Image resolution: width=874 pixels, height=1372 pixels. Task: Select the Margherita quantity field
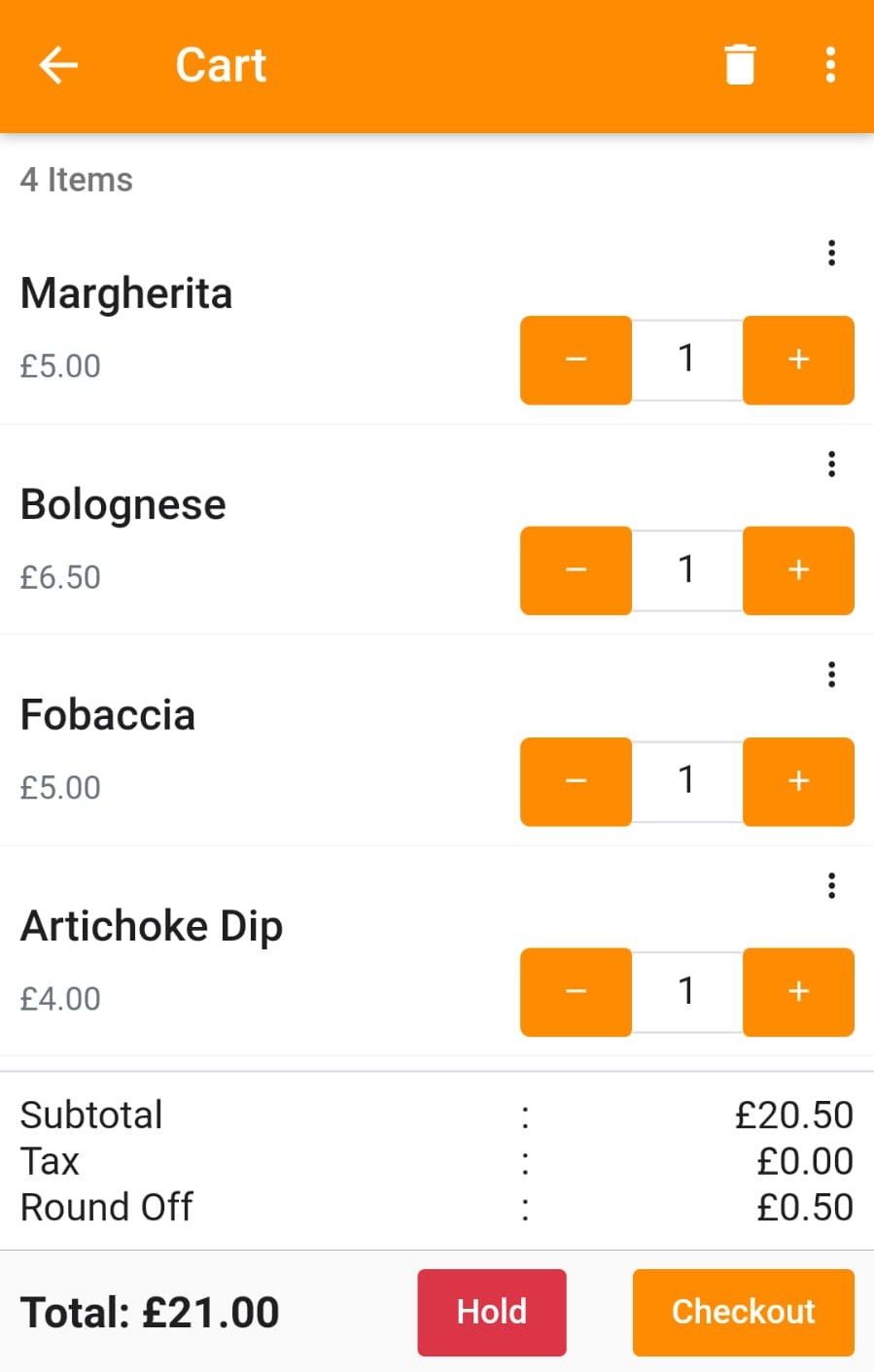[x=686, y=360]
